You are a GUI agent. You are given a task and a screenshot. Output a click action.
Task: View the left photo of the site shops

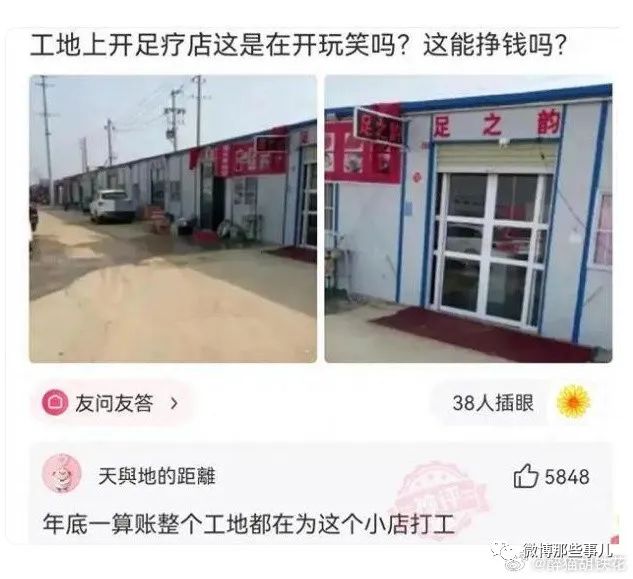[x=172, y=218]
